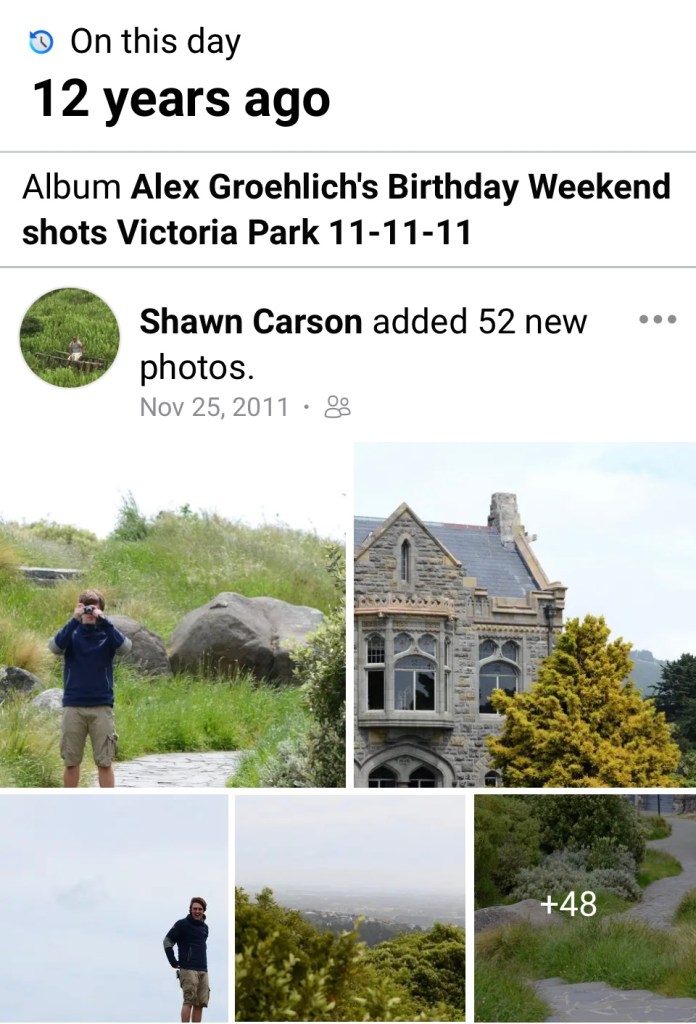Open the three-dot menu on Shawn Carson's post

[657, 320]
